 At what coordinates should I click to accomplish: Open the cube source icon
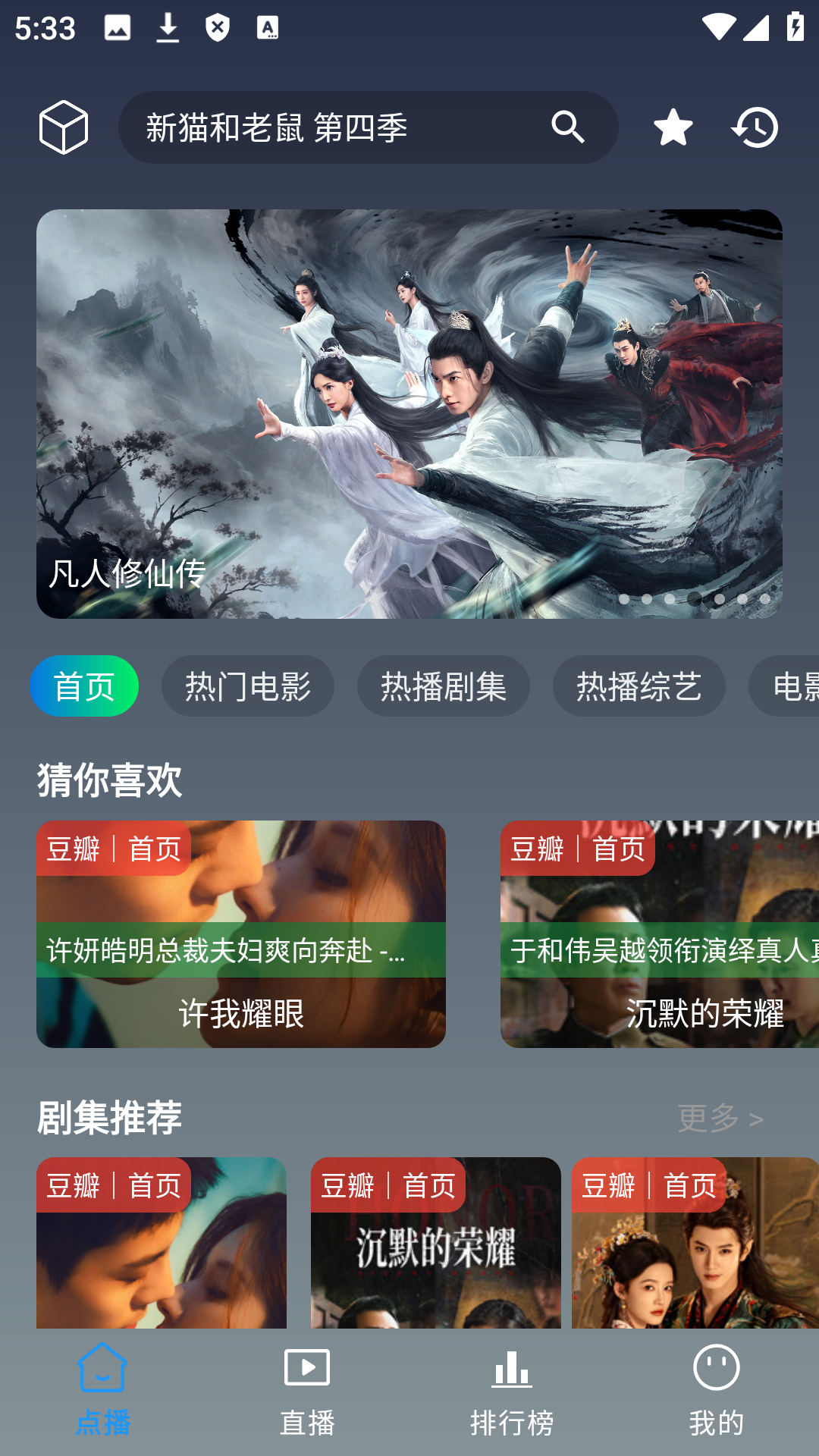[64, 127]
